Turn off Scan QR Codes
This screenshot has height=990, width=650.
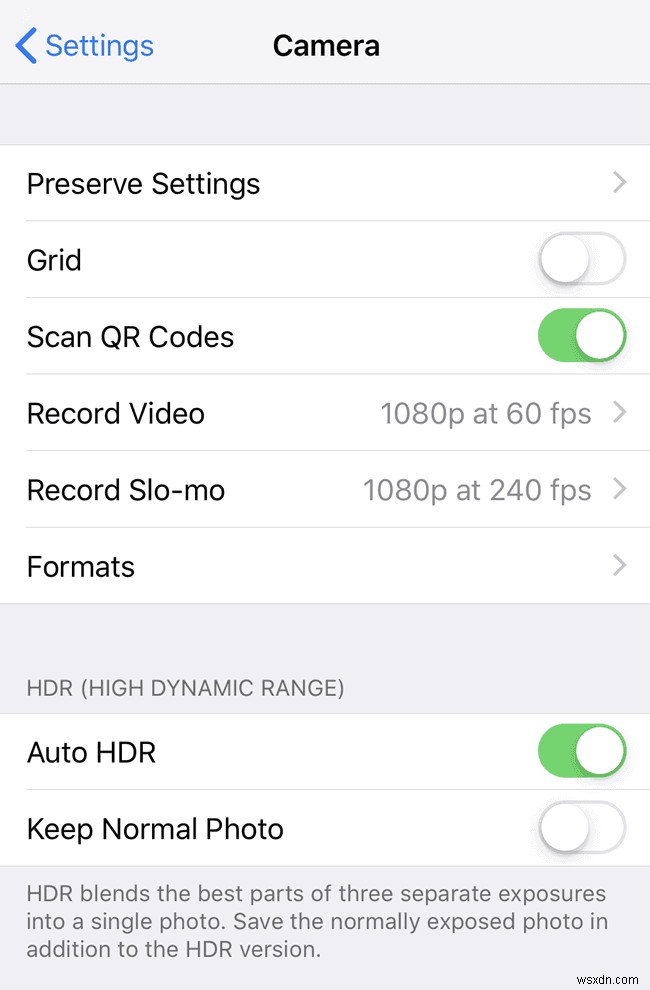[582, 336]
